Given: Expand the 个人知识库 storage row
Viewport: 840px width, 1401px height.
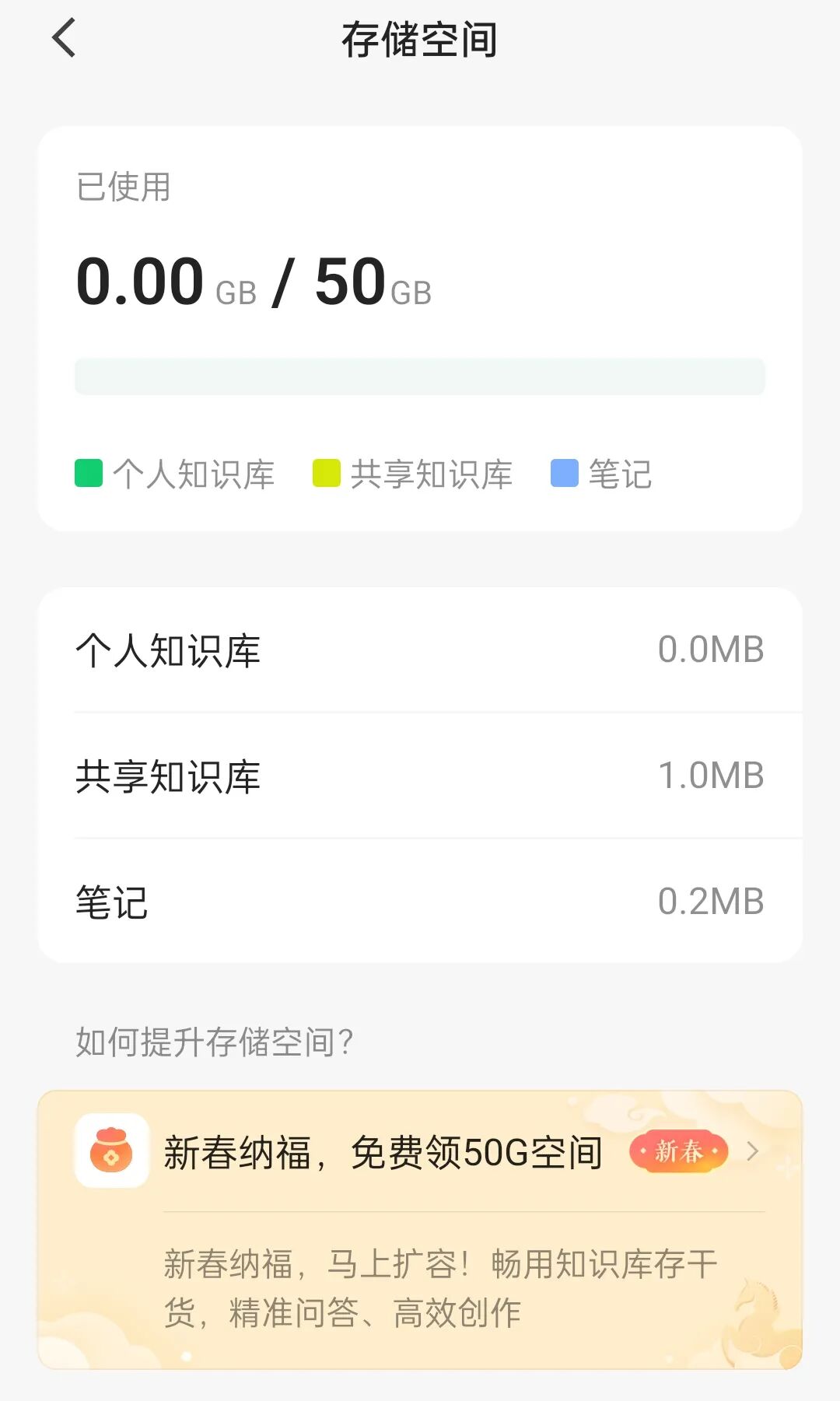Looking at the screenshot, I should [420, 650].
